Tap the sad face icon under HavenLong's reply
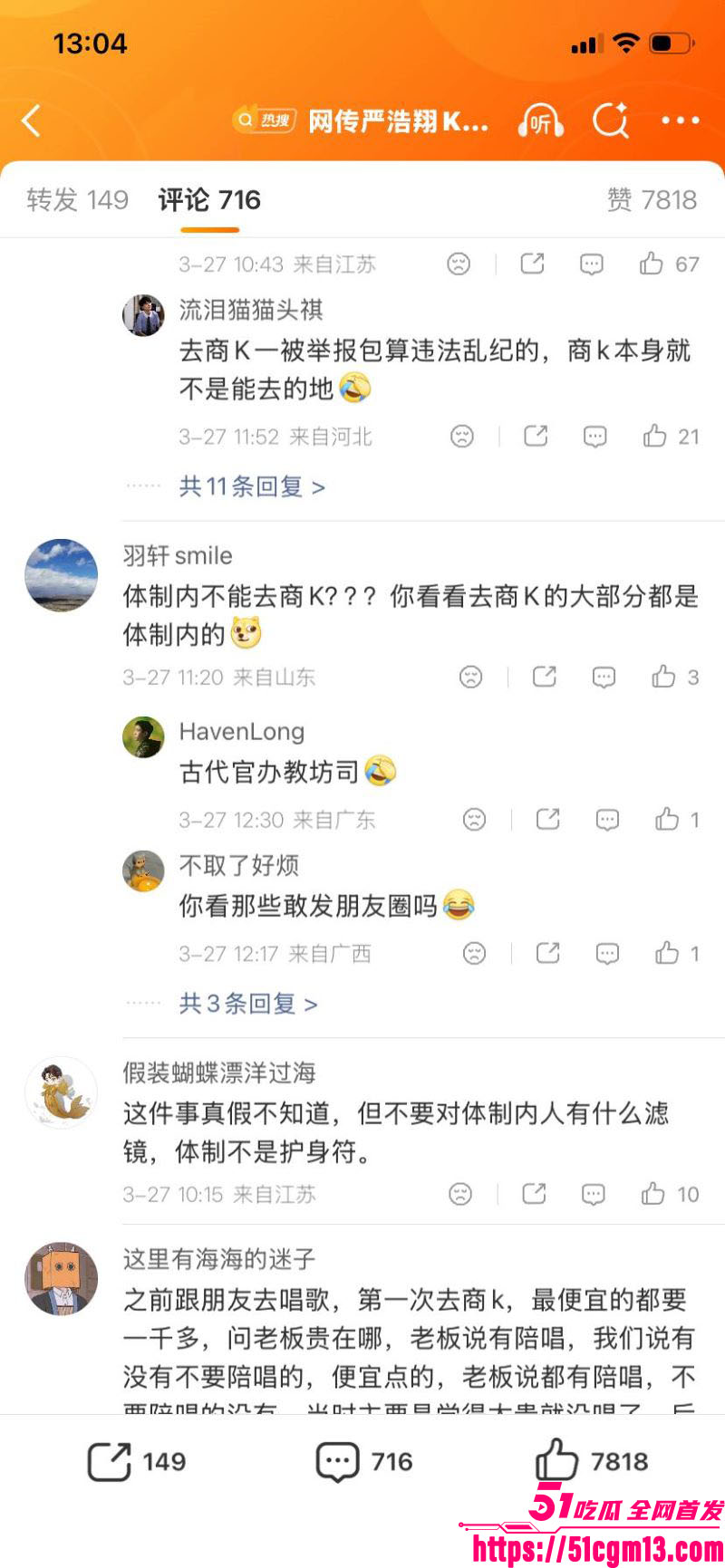 (x=474, y=820)
